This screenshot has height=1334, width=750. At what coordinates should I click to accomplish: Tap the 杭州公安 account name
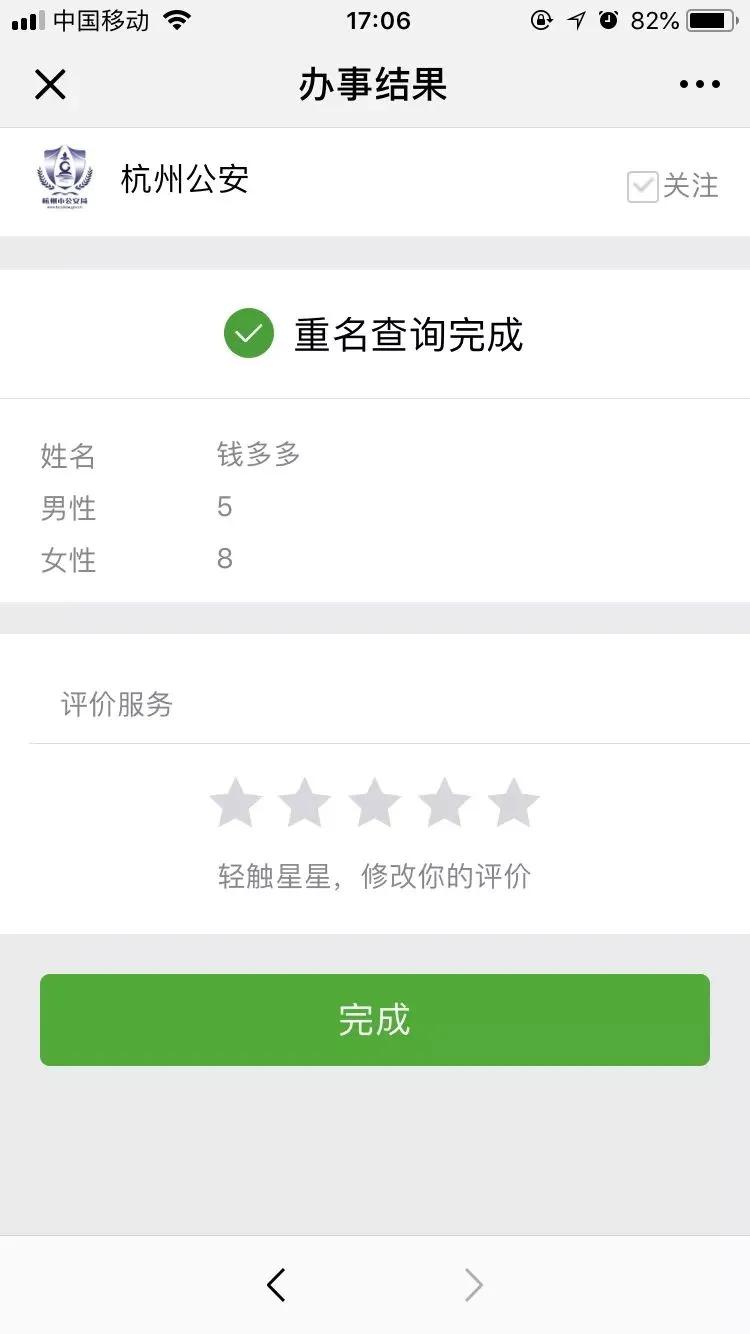(x=183, y=180)
